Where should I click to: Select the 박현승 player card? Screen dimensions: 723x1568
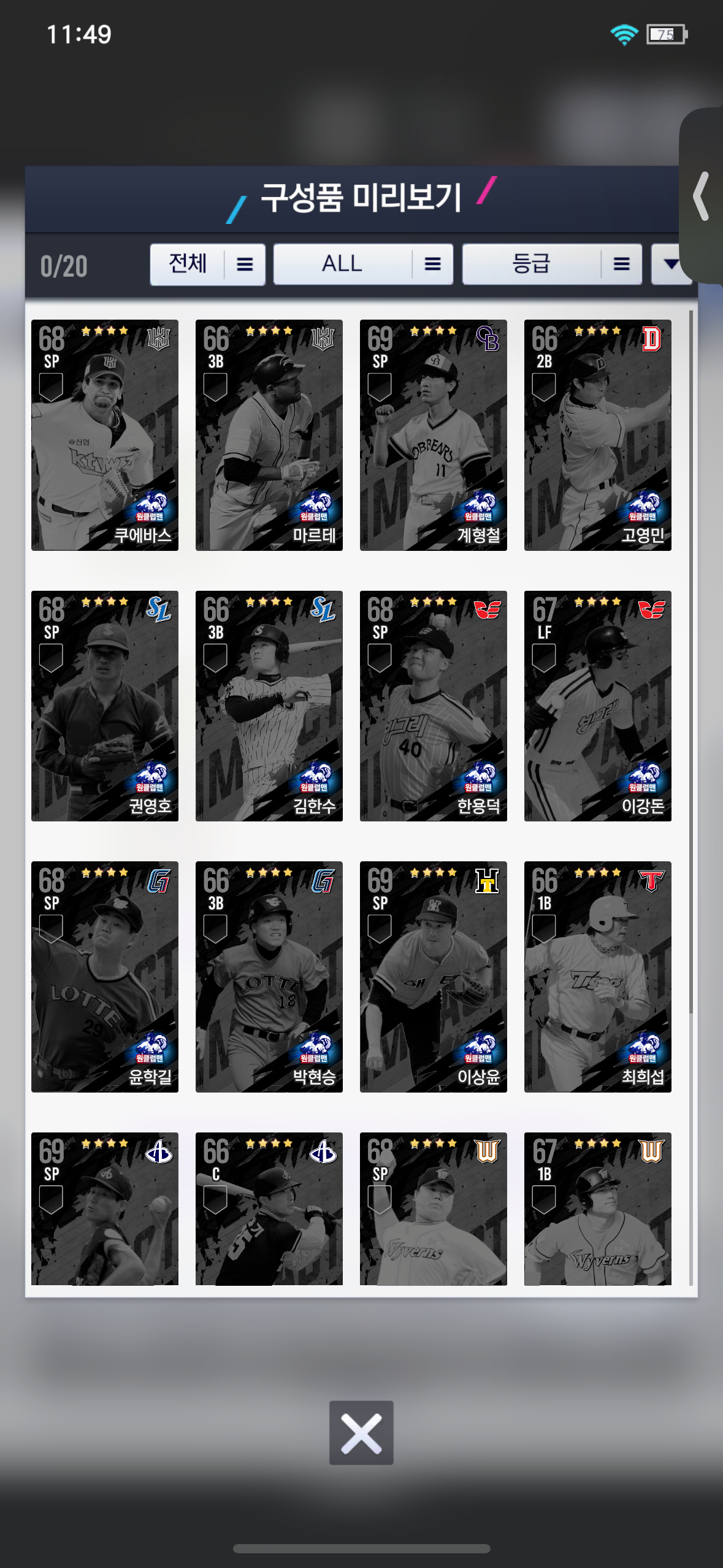269,977
